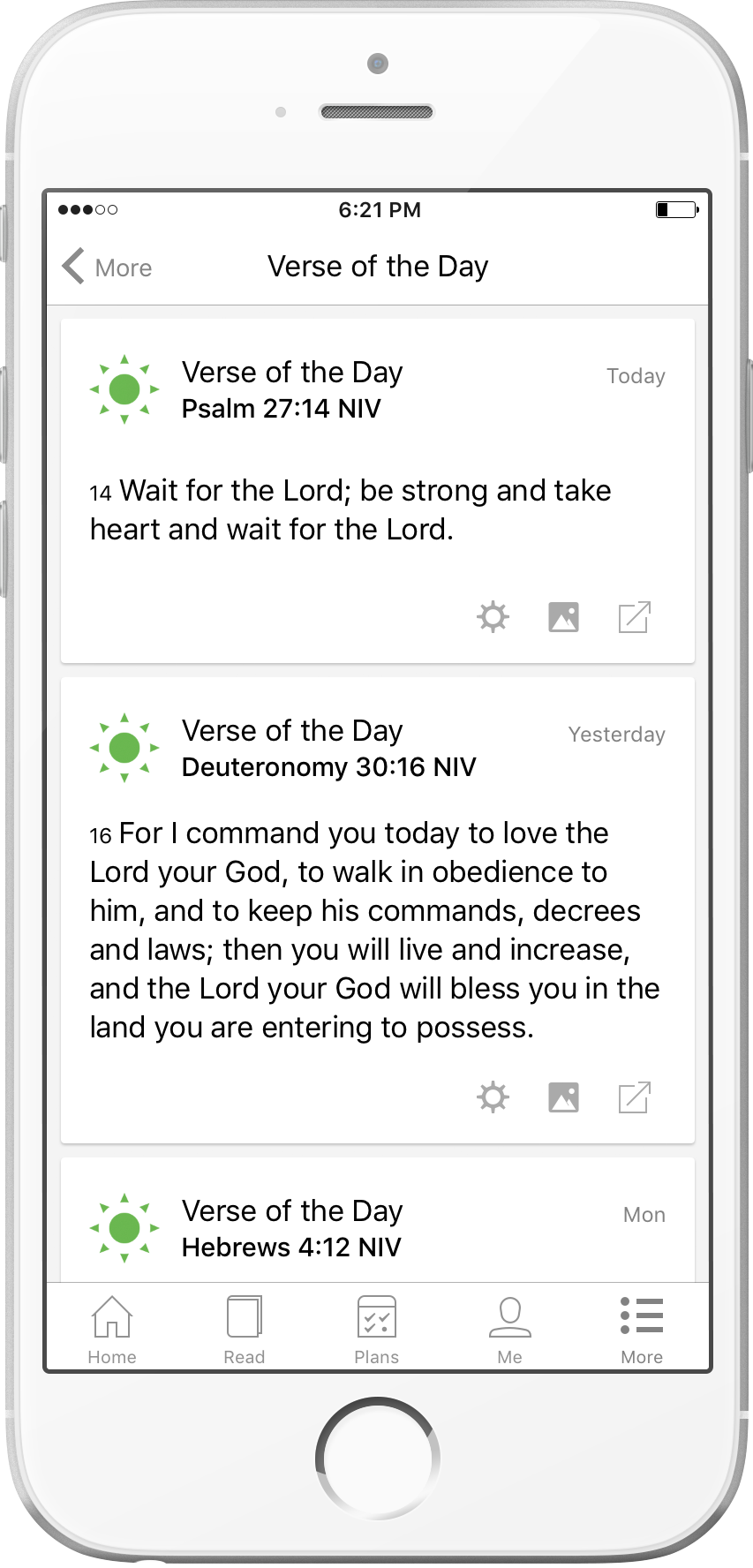Open settings gear on yesterday's verse card
This screenshot has height=1568, width=753.
(x=493, y=1097)
